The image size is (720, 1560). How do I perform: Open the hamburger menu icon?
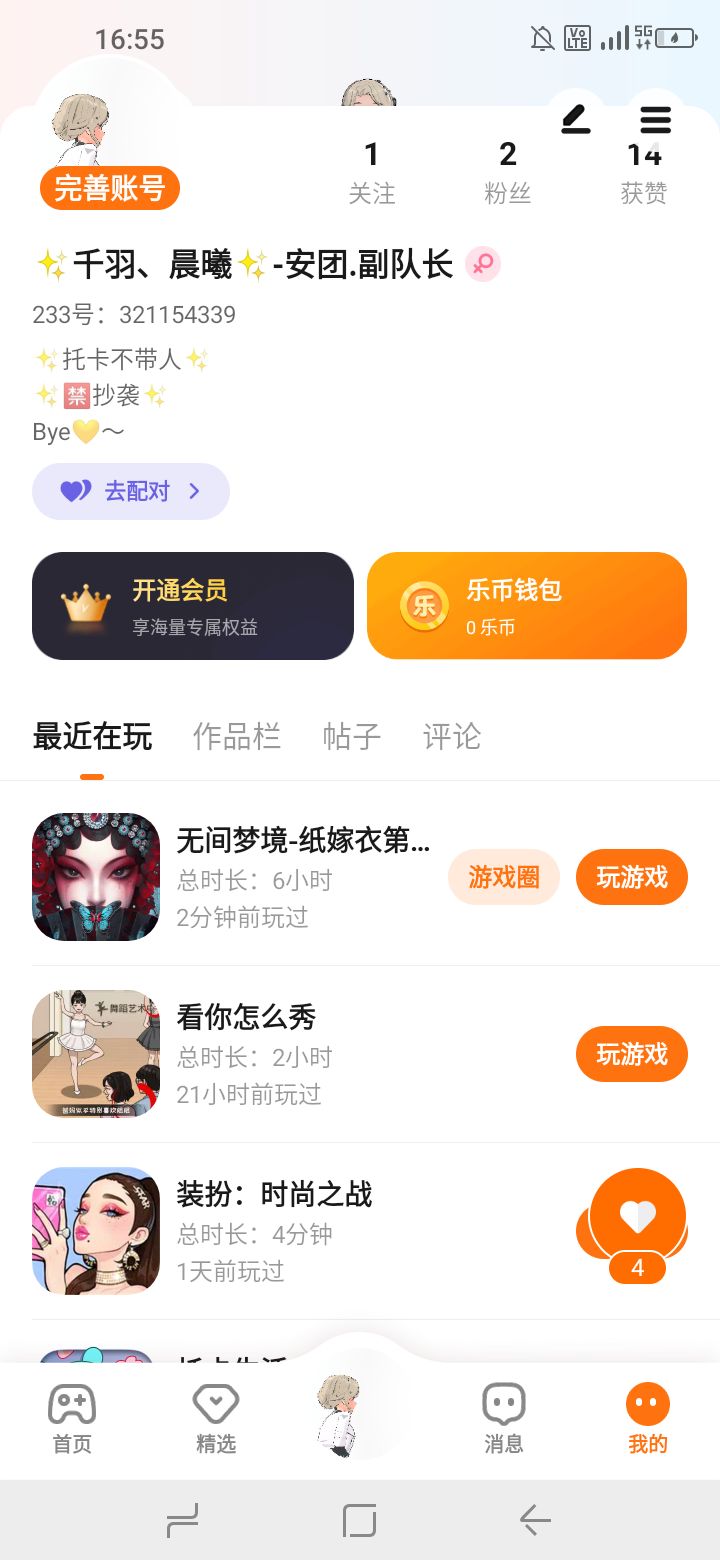click(655, 120)
